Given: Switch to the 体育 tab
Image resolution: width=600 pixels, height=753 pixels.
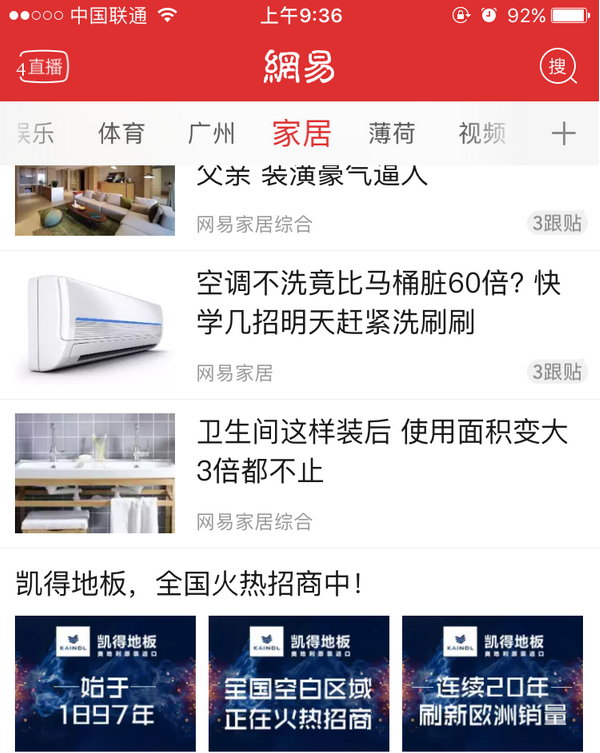Looking at the screenshot, I should (x=121, y=133).
